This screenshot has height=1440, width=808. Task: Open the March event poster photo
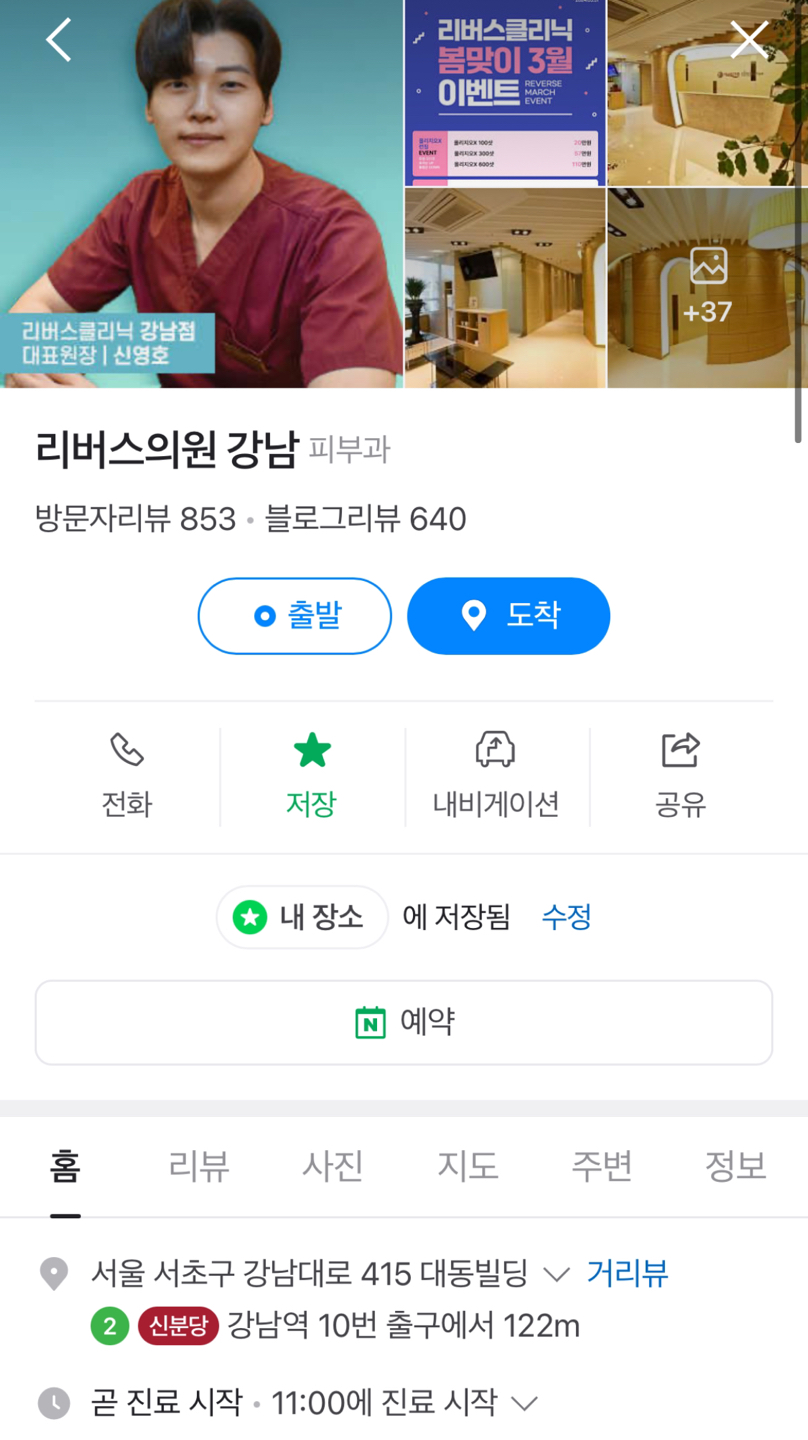[505, 92]
